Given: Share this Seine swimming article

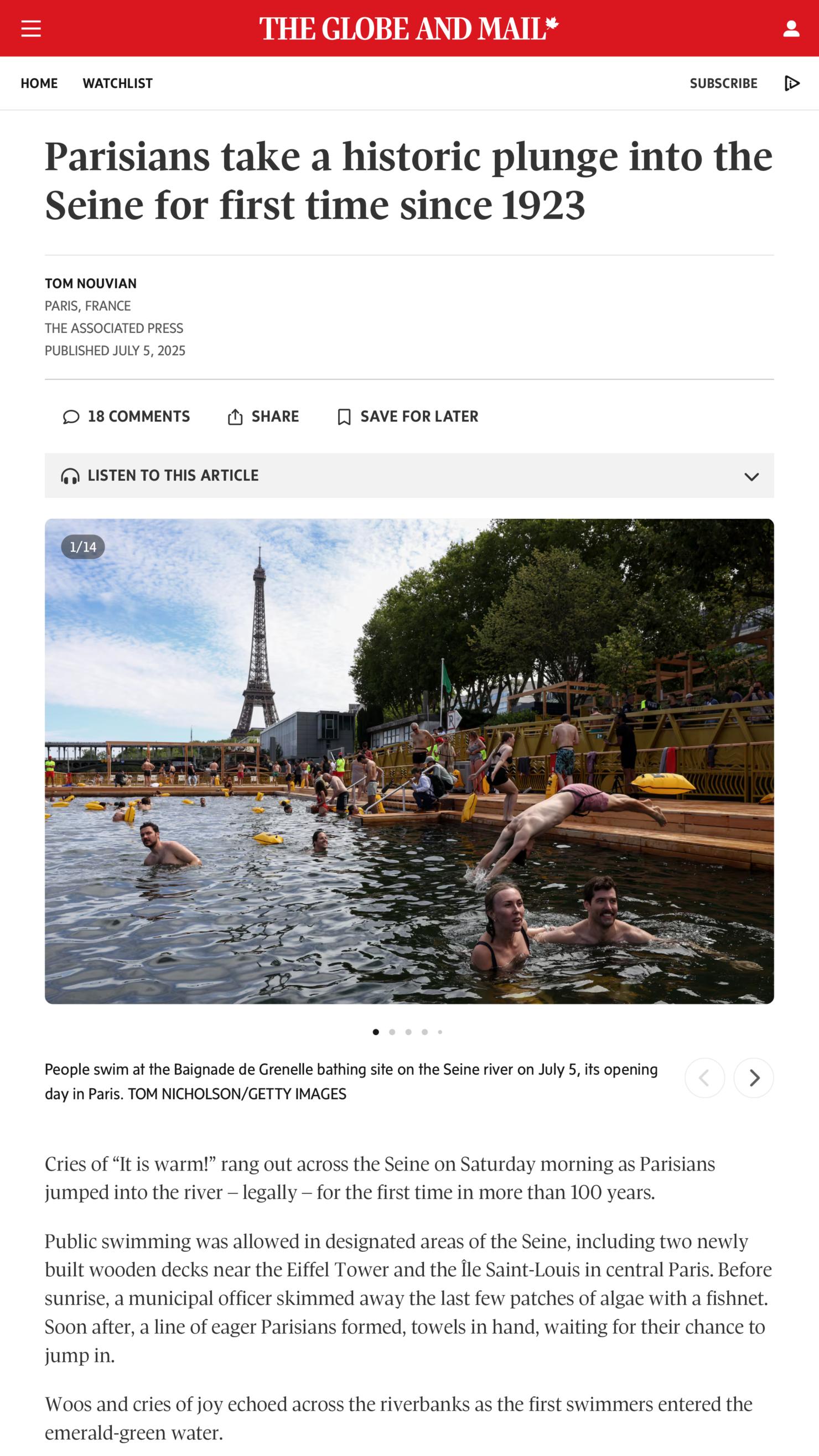Looking at the screenshot, I should 263,417.
